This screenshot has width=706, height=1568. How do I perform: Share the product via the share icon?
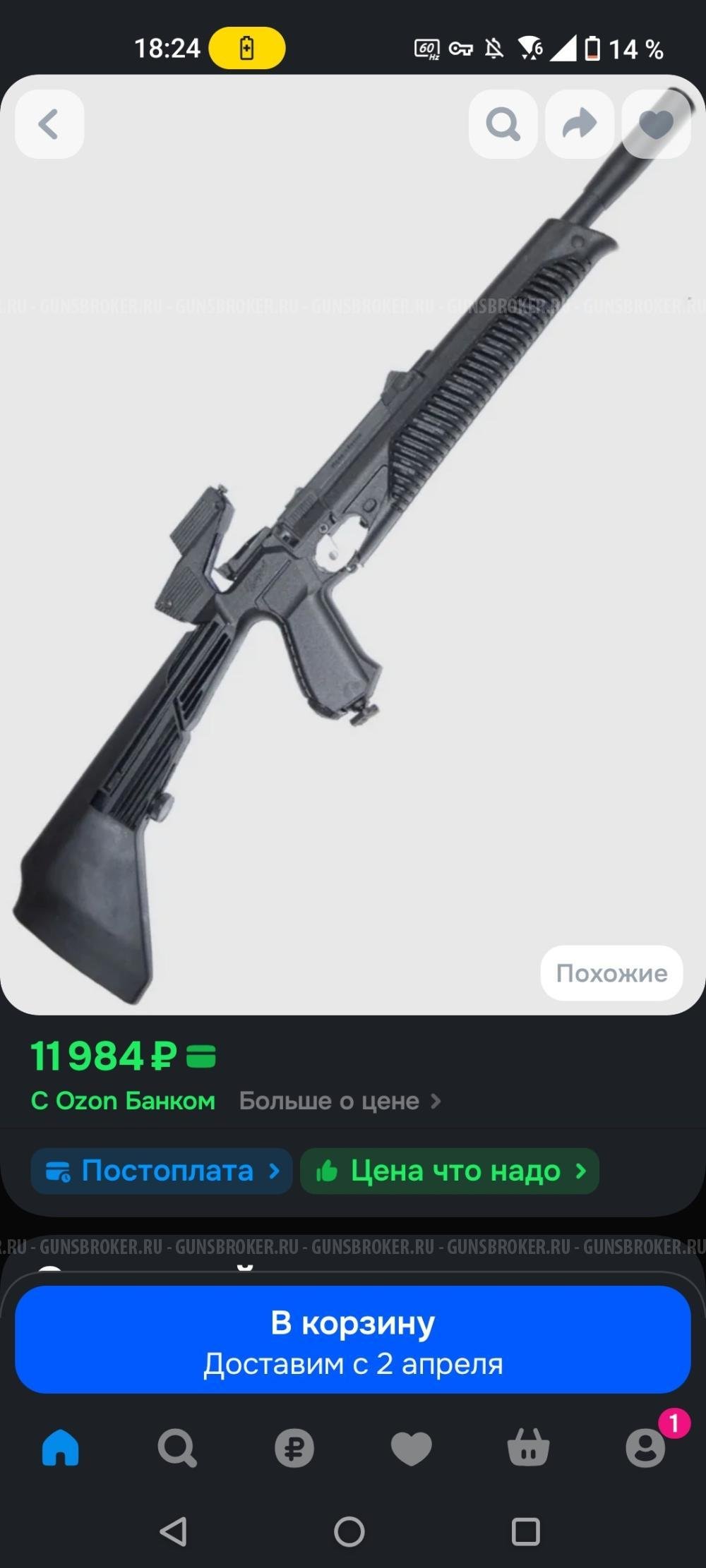579,124
